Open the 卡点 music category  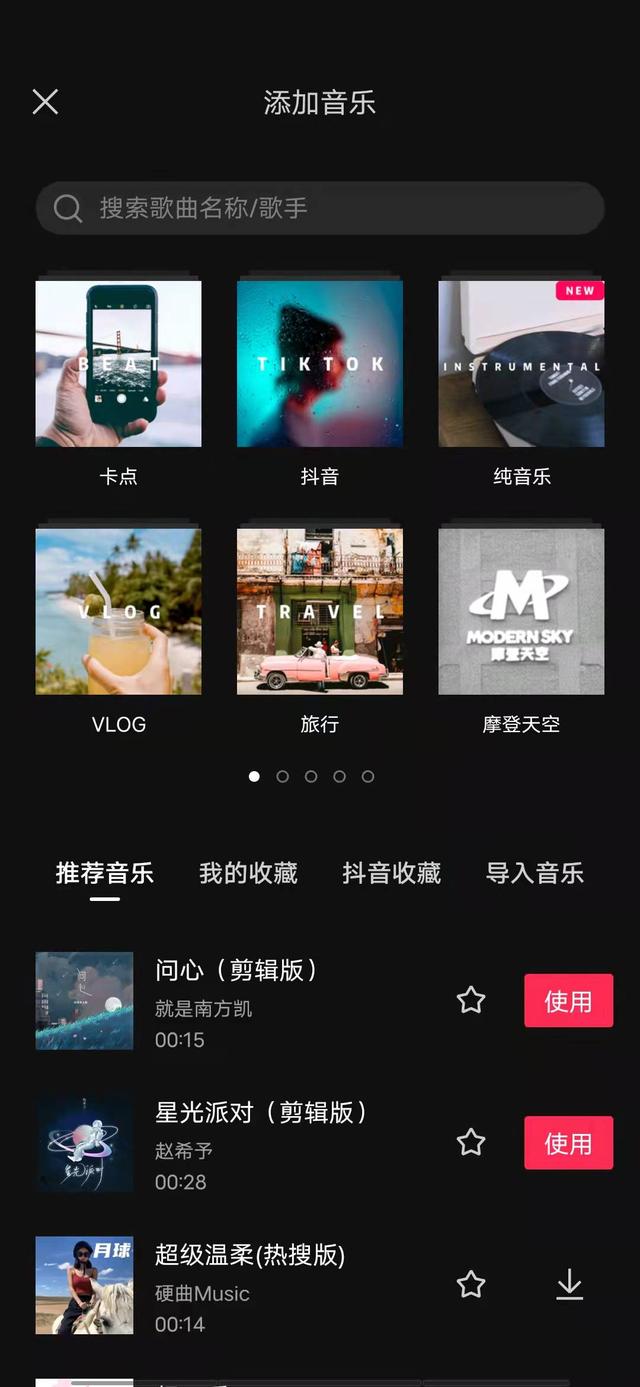118,364
